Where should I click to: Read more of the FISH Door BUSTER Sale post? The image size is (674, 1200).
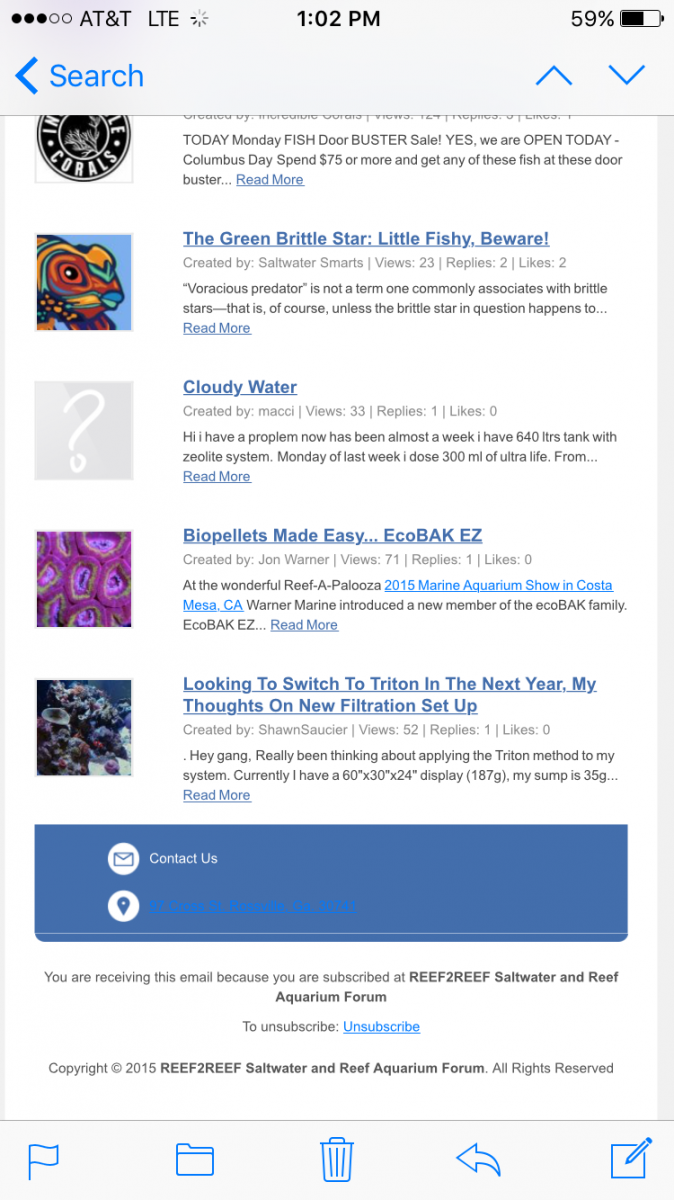270,180
